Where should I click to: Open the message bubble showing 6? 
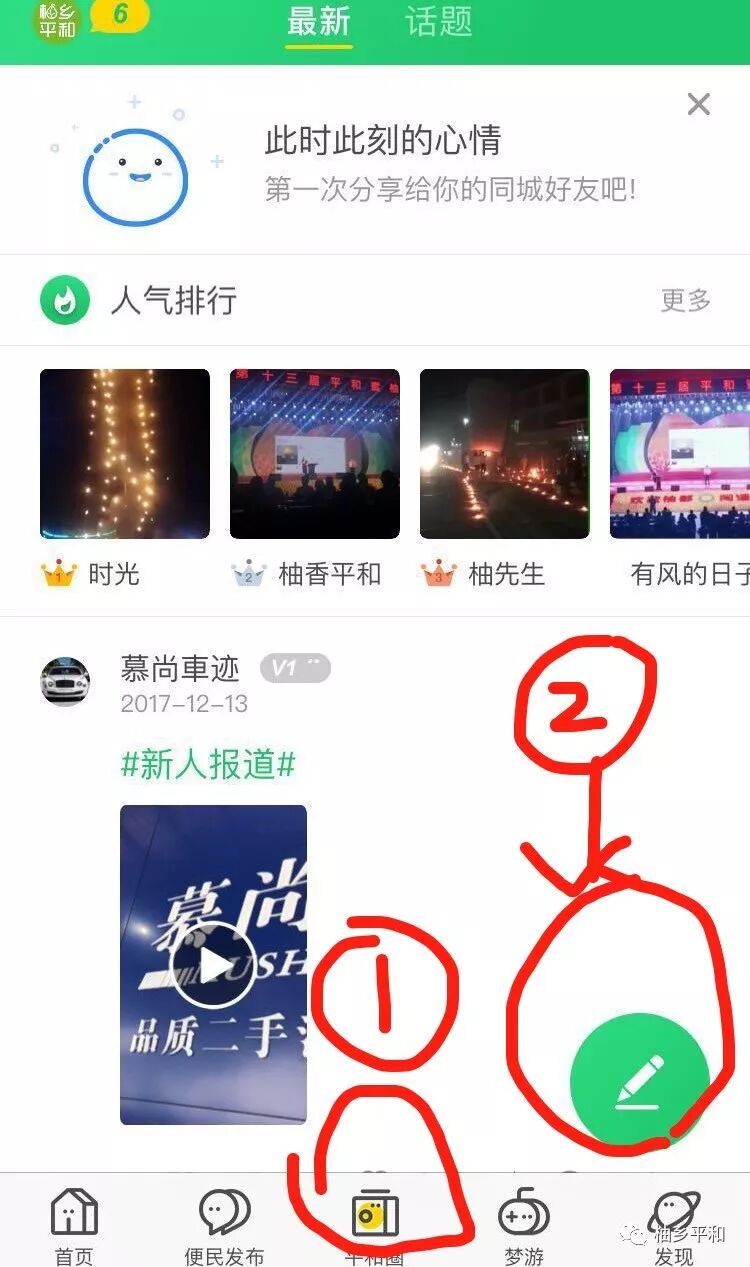coord(120,16)
